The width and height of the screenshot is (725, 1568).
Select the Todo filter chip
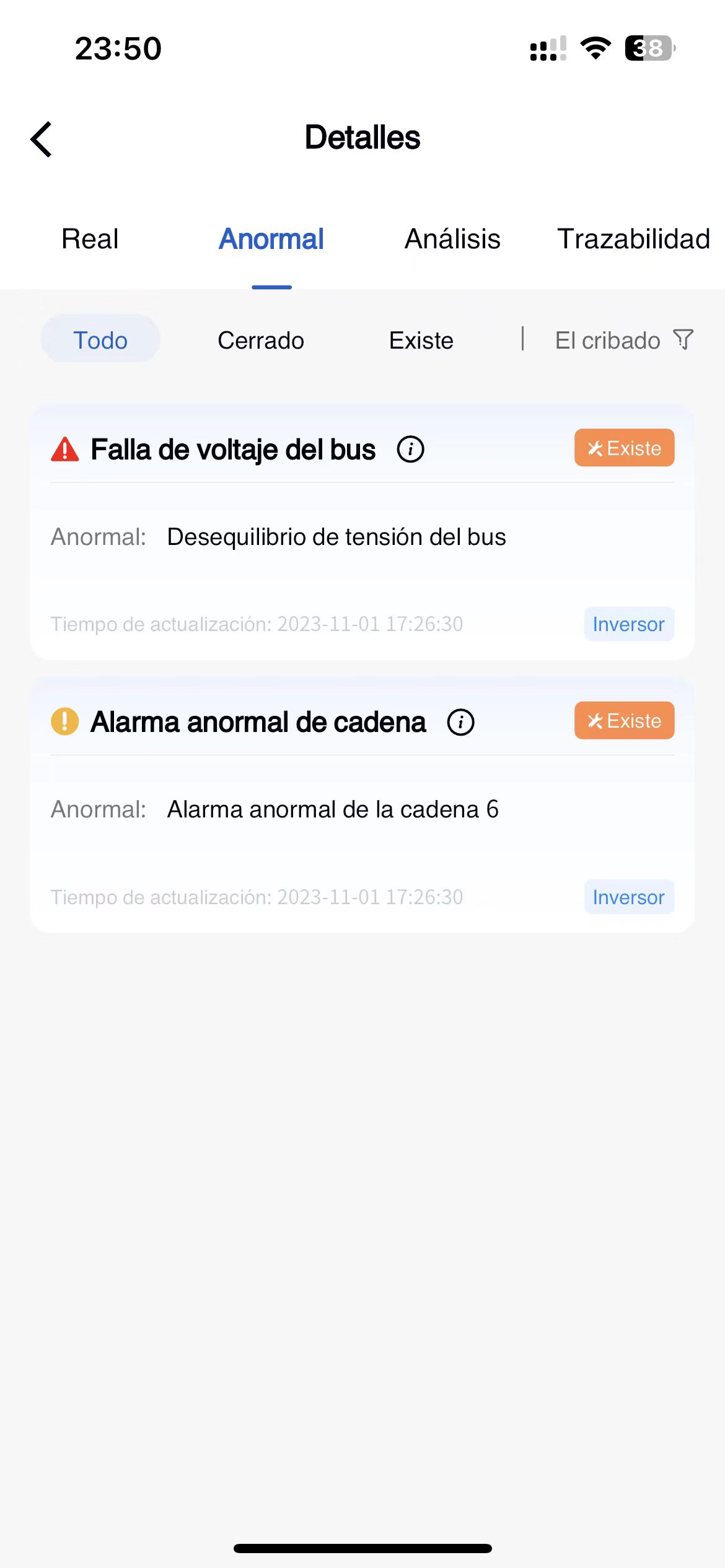tap(100, 339)
